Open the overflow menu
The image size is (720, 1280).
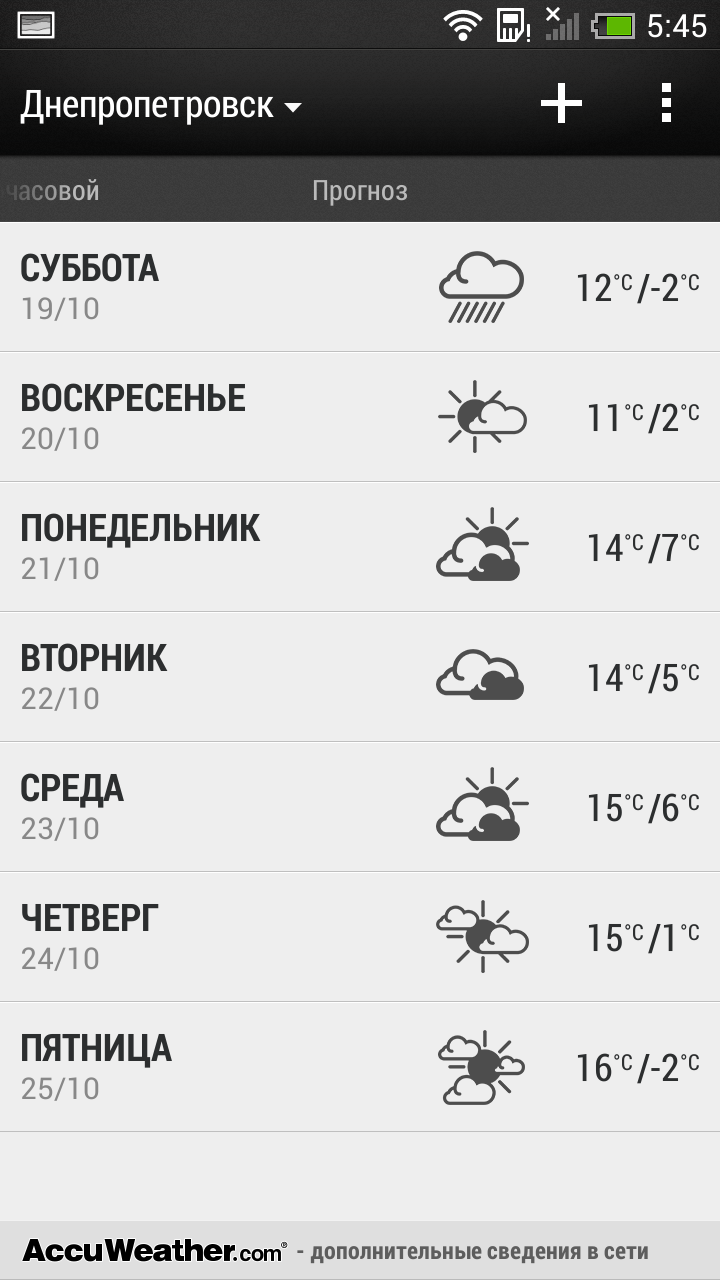[666, 102]
